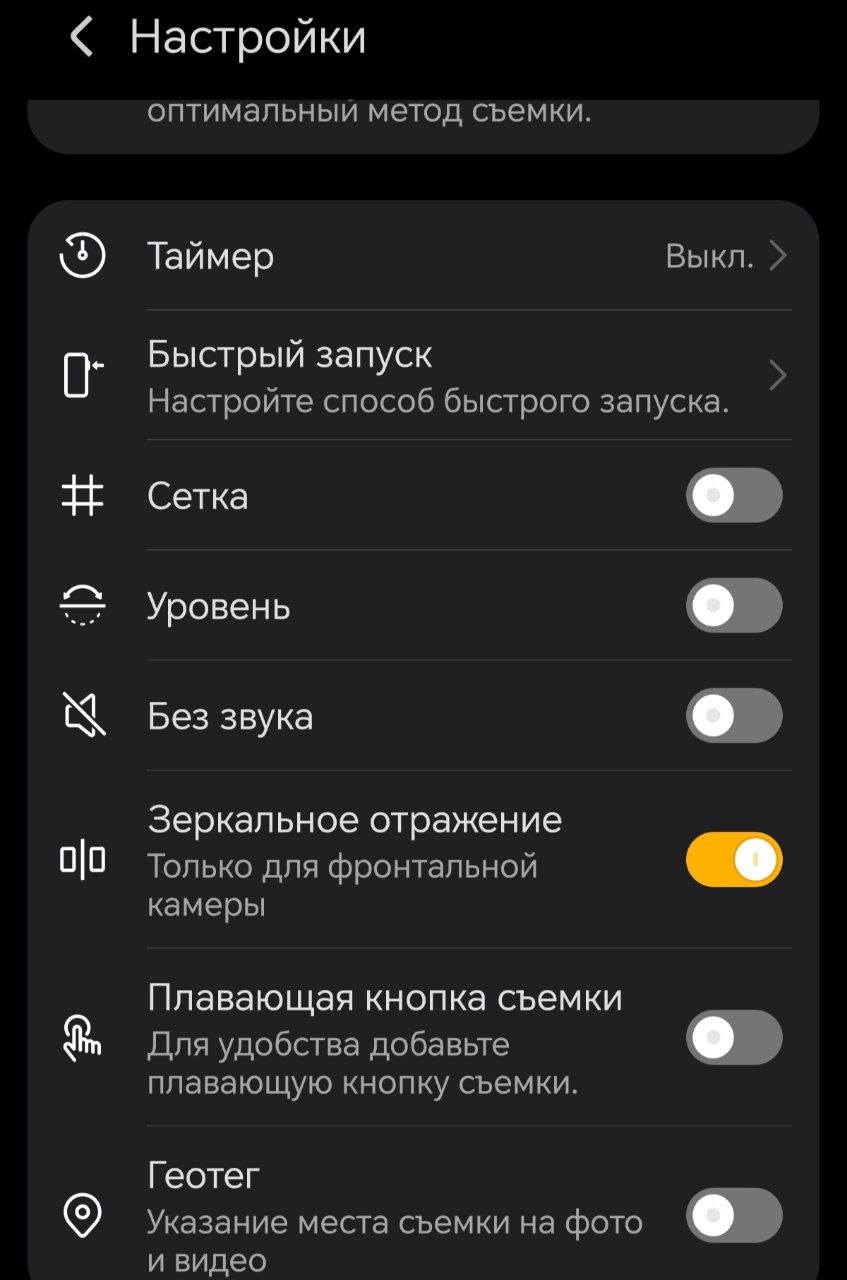Turn on Плавающая кнопка съемки
Screen dimensions: 847x1280
(x=733, y=1037)
